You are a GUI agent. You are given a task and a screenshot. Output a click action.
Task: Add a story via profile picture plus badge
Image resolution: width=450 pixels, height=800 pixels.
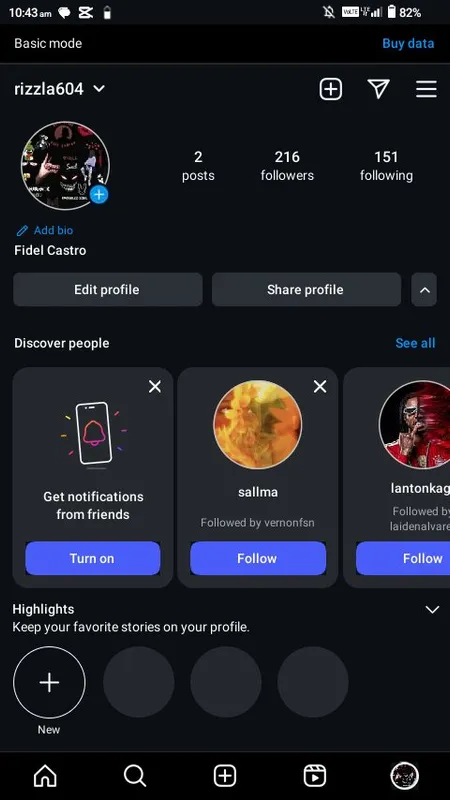tap(99, 194)
